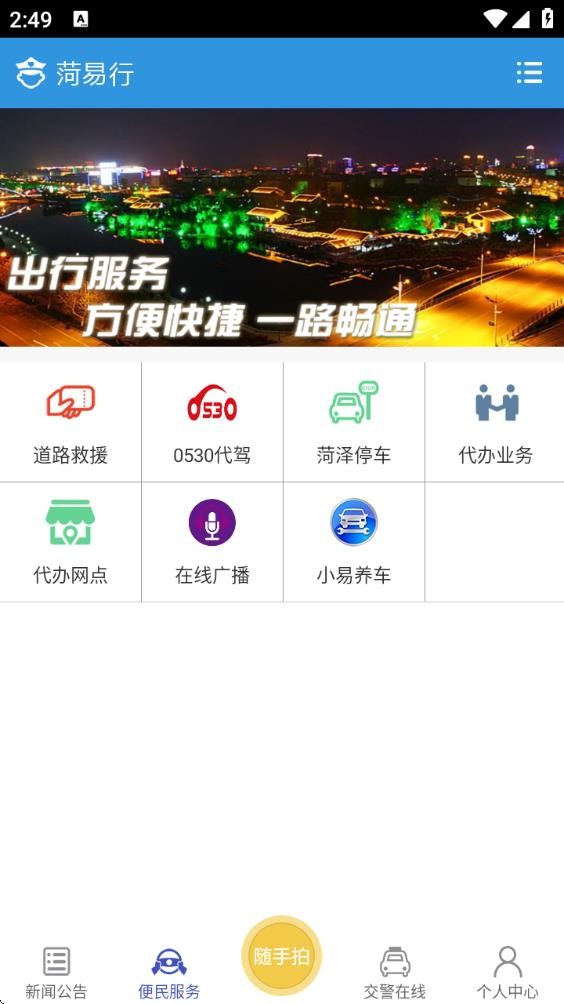Viewport: 564px width, 1004px height.
Task: Open 代办业务
Action: click(x=496, y=423)
